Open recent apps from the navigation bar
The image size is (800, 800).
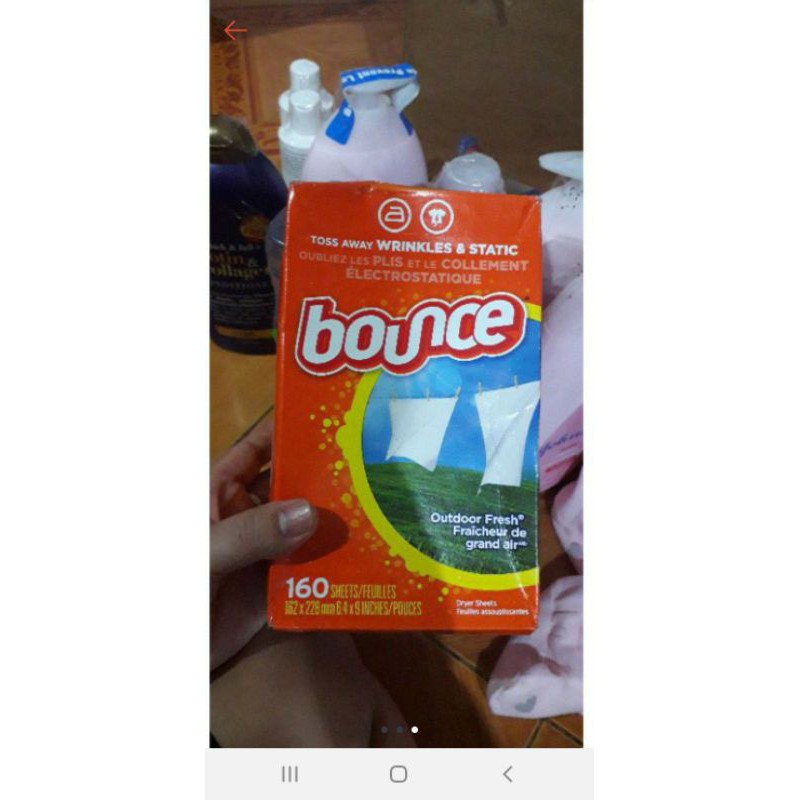click(290, 774)
